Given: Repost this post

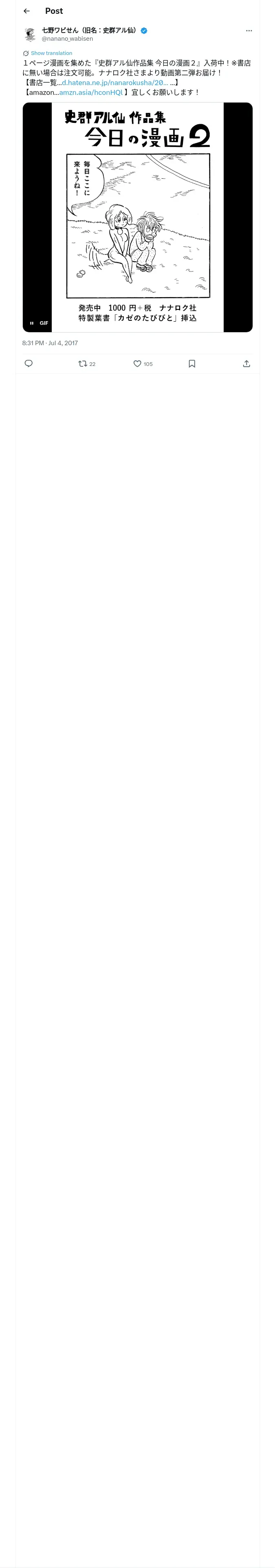Looking at the screenshot, I should pos(87,364).
